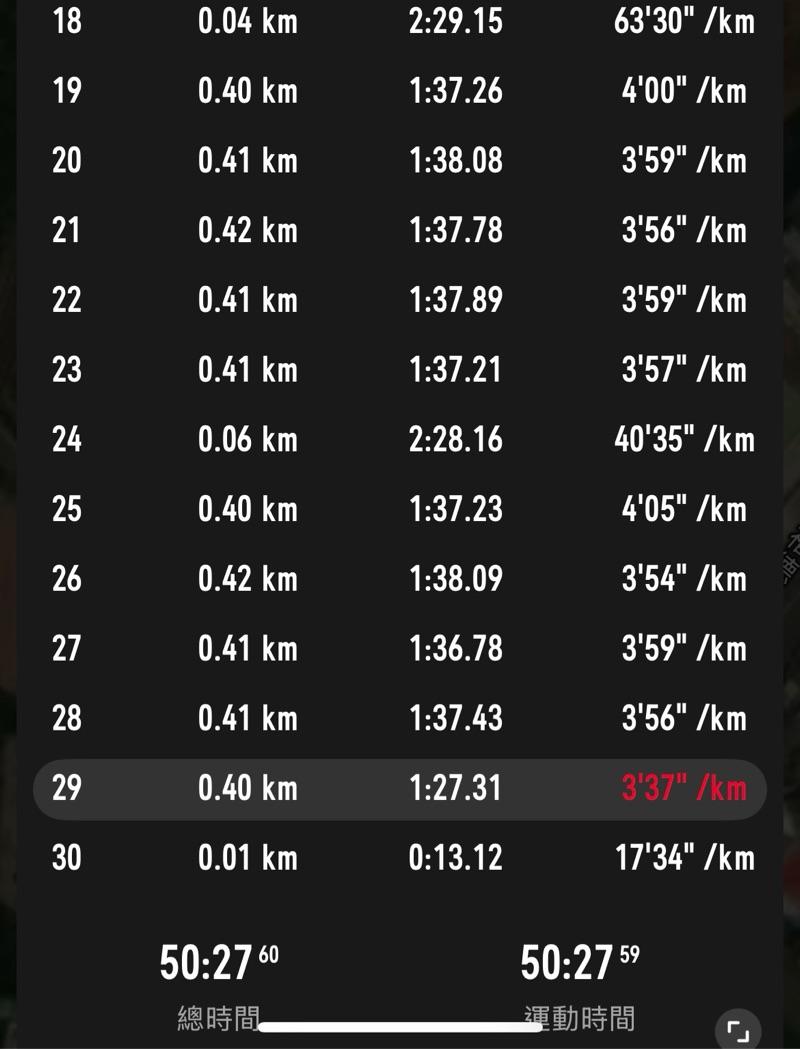Screen dimensions: 800x1049
Task: Select lap 24 row with 40'35" pace
Action: point(400,440)
